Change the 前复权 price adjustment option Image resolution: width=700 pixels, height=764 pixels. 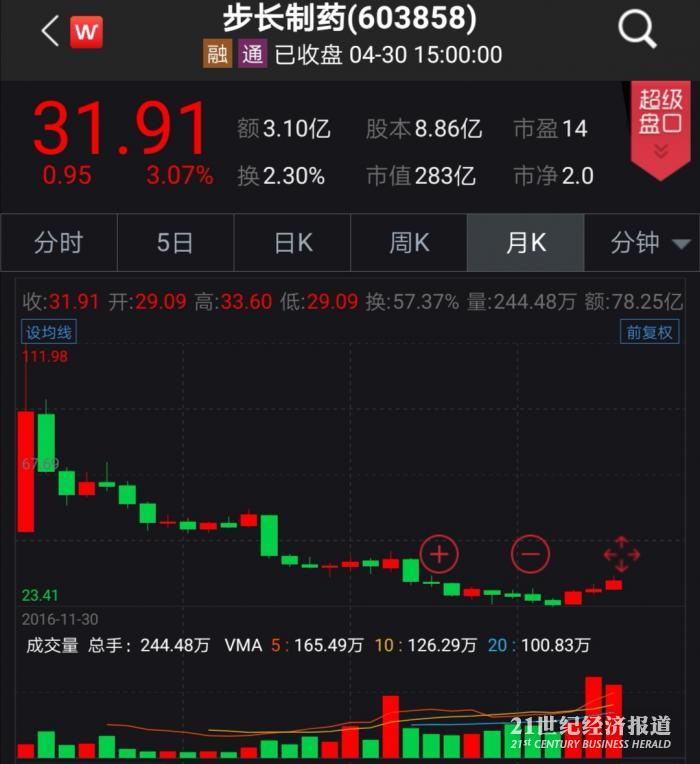pos(649,332)
